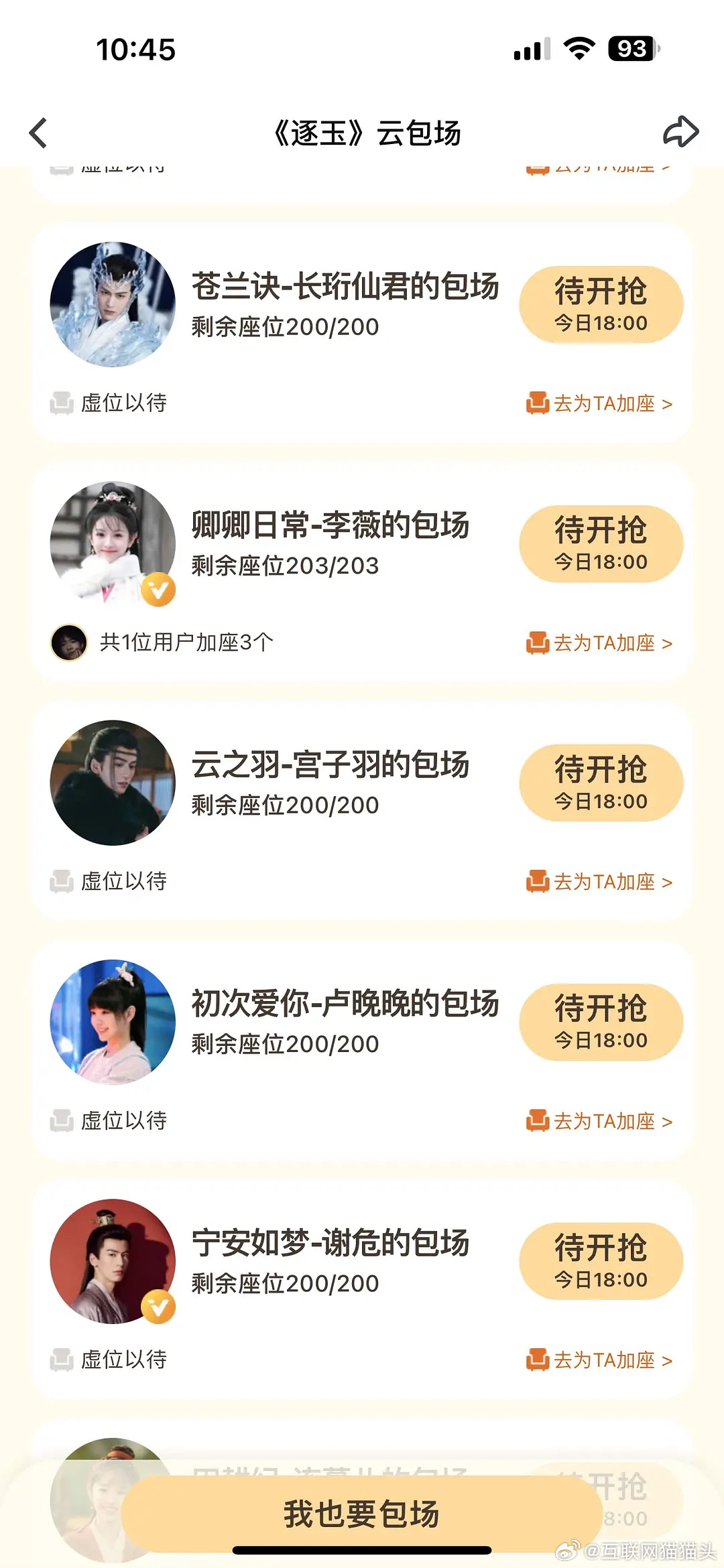Tap the verified badge on 李薇's avatar
Image resolution: width=724 pixels, height=1568 pixels.
click(x=158, y=590)
